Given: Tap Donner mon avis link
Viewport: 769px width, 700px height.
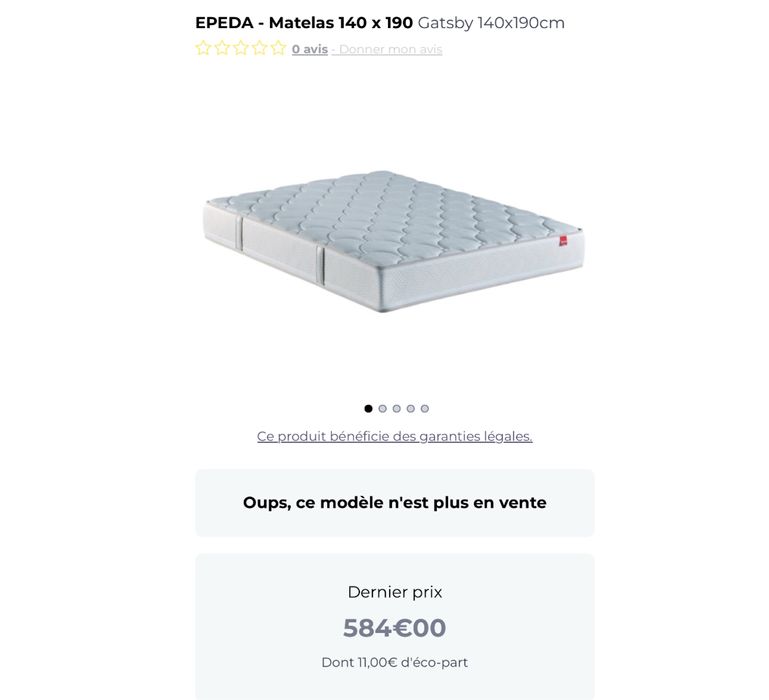Looking at the screenshot, I should tap(390, 49).
